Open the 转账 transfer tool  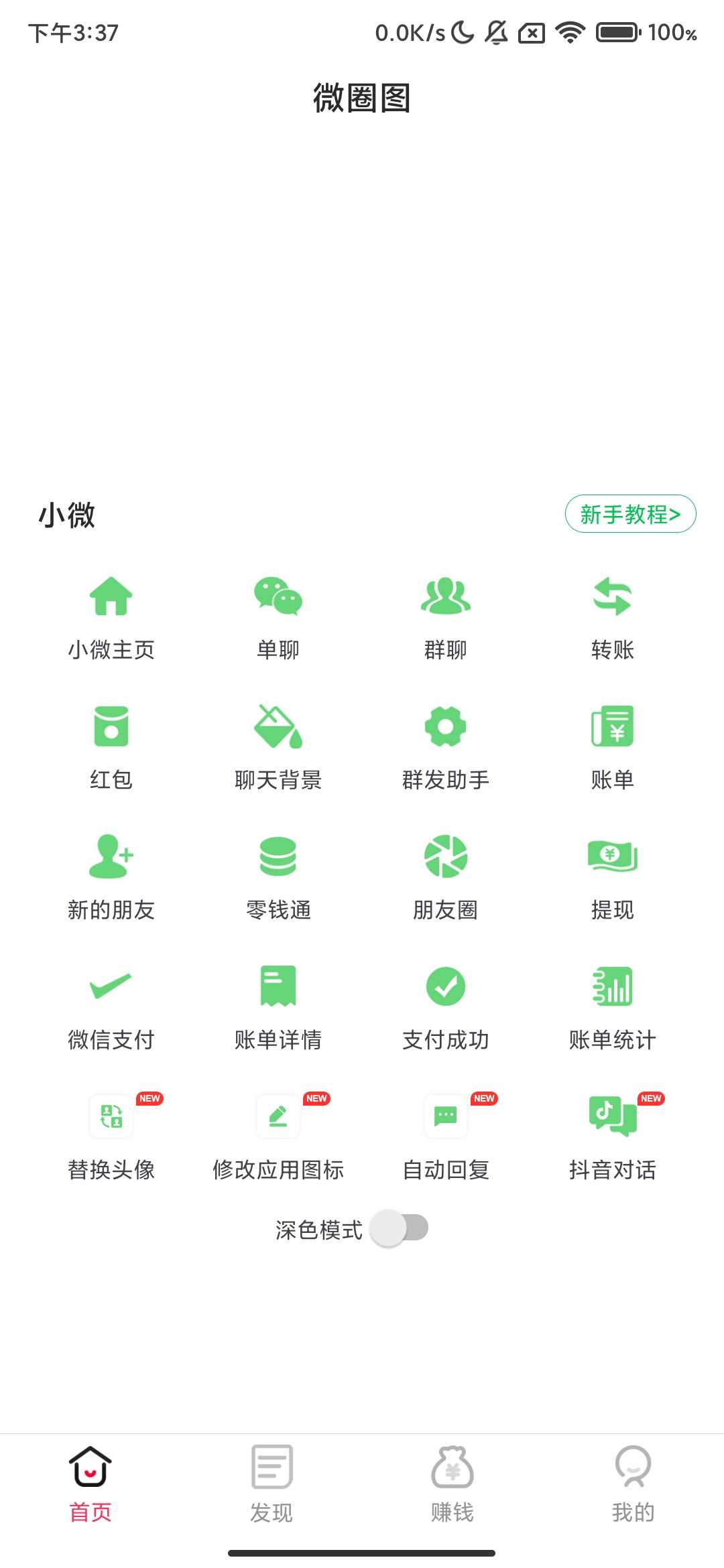click(x=612, y=616)
